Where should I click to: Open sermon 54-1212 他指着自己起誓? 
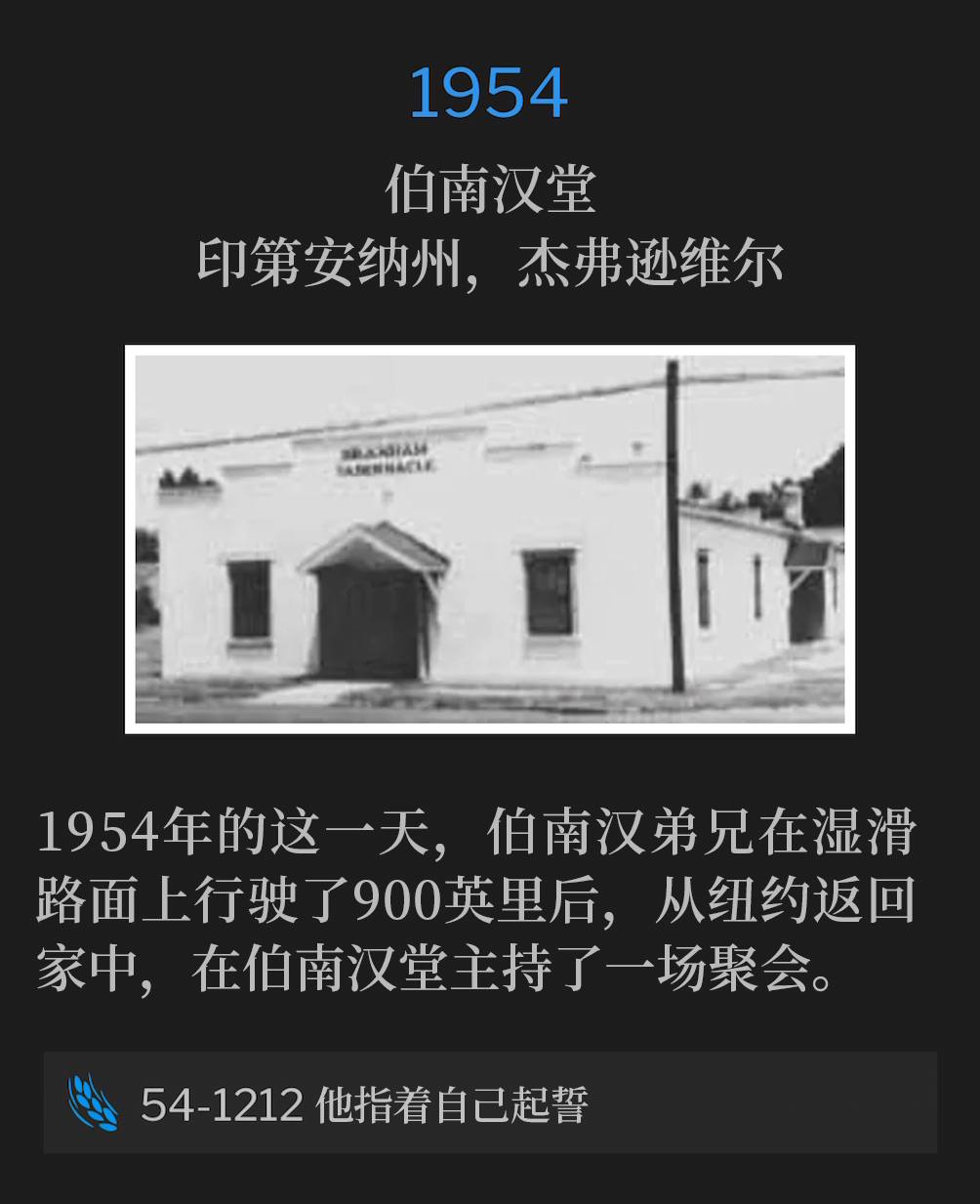[363, 1104]
